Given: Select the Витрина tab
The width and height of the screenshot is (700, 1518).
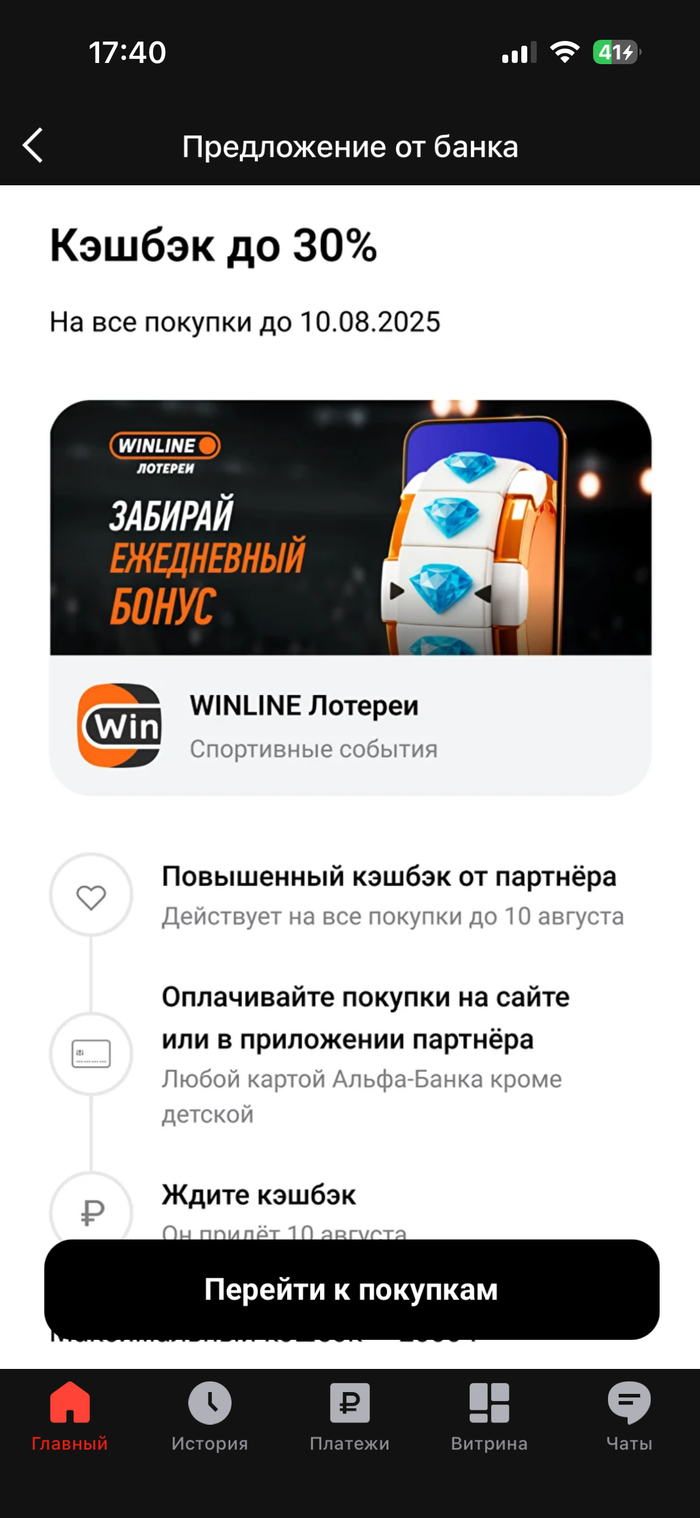Looking at the screenshot, I should [489, 1418].
